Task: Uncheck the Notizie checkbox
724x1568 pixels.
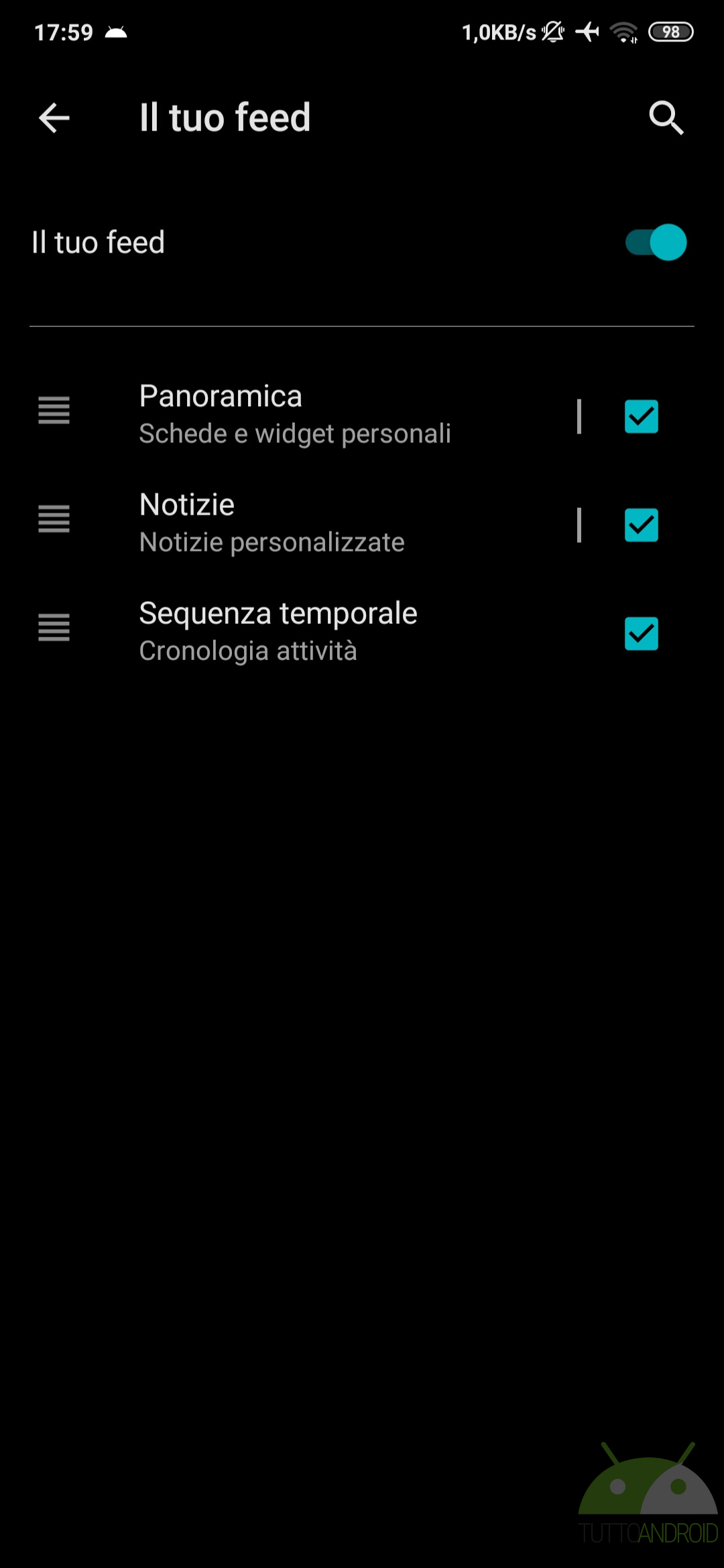Action: pos(642,525)
